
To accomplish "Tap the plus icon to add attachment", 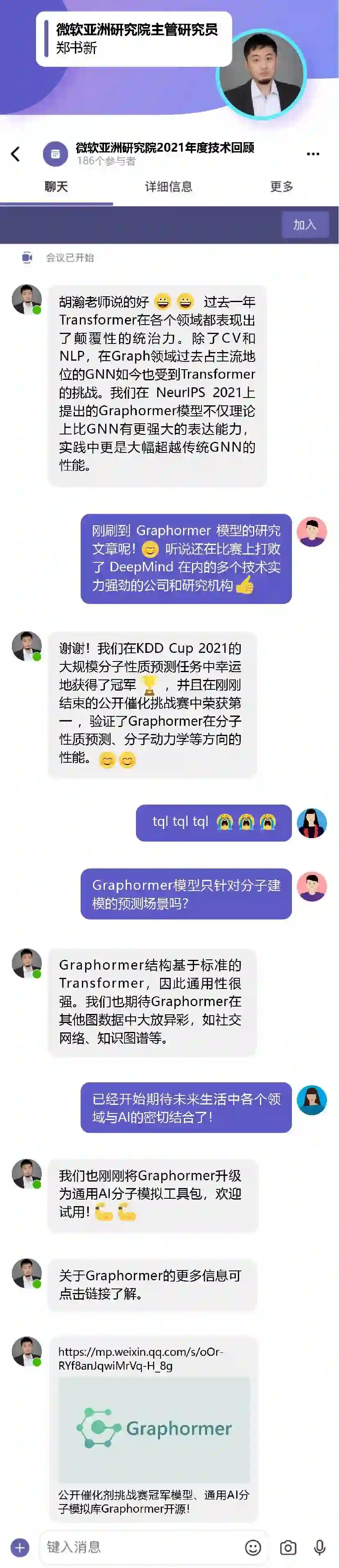I will pos(20,1547).
